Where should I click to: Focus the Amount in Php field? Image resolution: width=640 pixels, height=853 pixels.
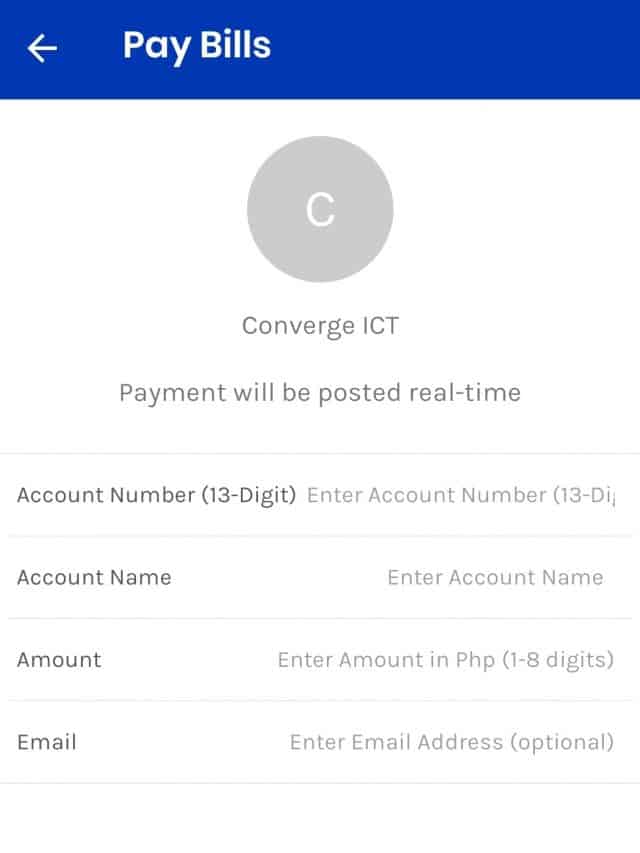(x=445, y=660)
